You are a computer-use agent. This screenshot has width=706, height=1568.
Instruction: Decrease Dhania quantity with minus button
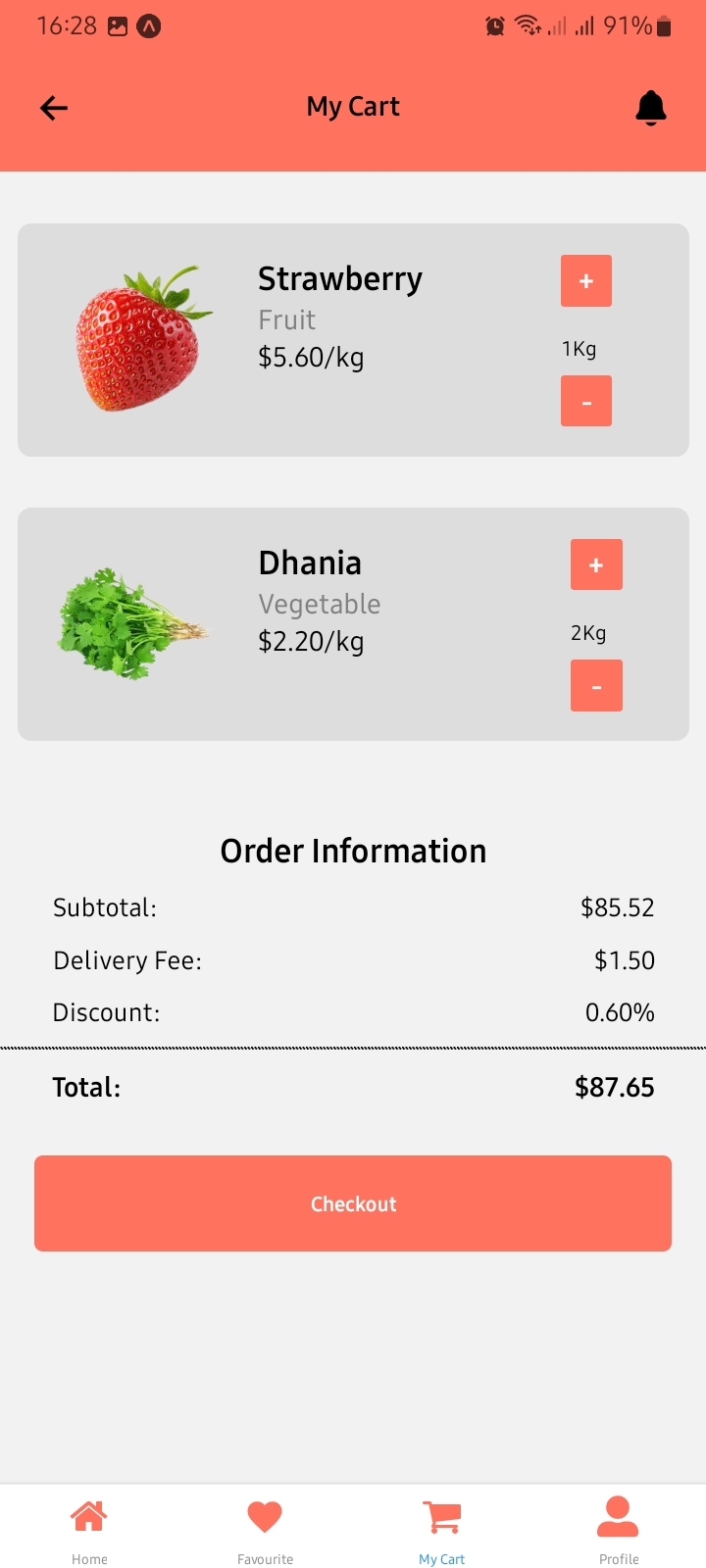[x=595, y=685]
